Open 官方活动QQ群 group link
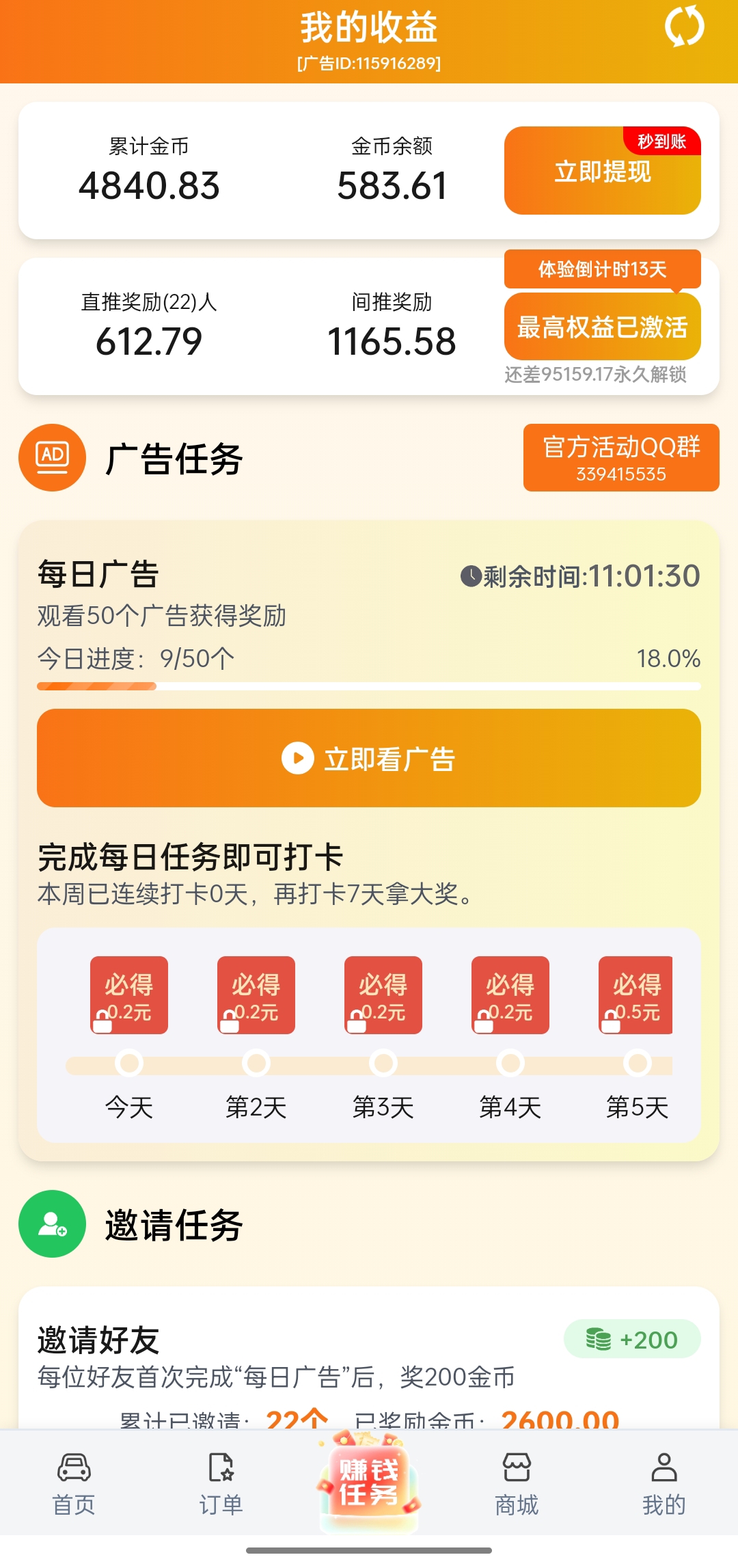The height and width of the screenshot is (1568, 738). pyautogui.click(x=620, y=457)
